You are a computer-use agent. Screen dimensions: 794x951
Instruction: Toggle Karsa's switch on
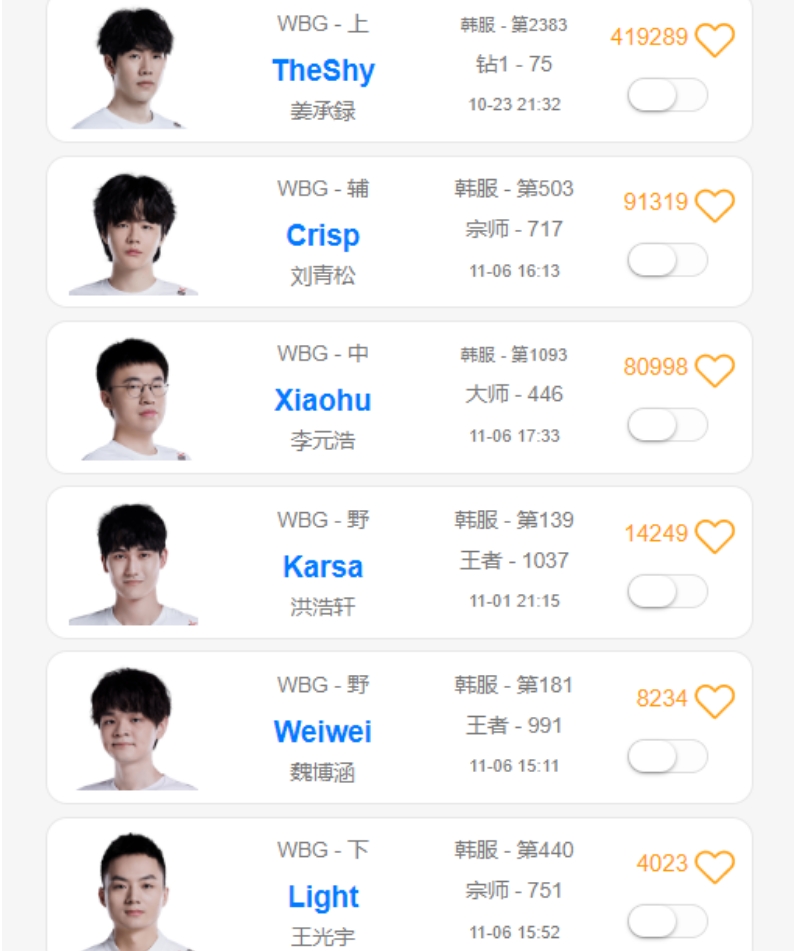tap(667, 591)
